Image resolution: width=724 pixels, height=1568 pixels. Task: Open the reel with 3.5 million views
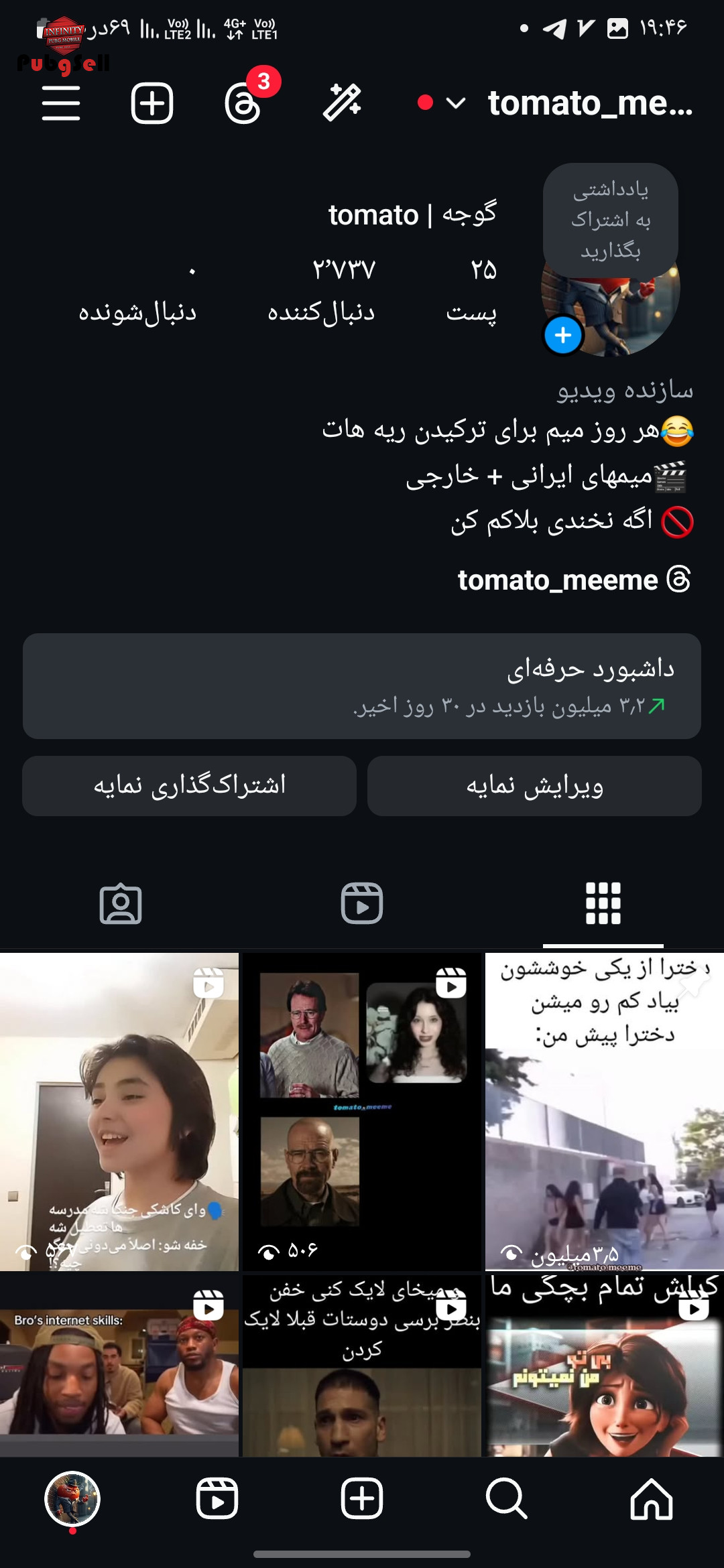[x=604, y=1111]
